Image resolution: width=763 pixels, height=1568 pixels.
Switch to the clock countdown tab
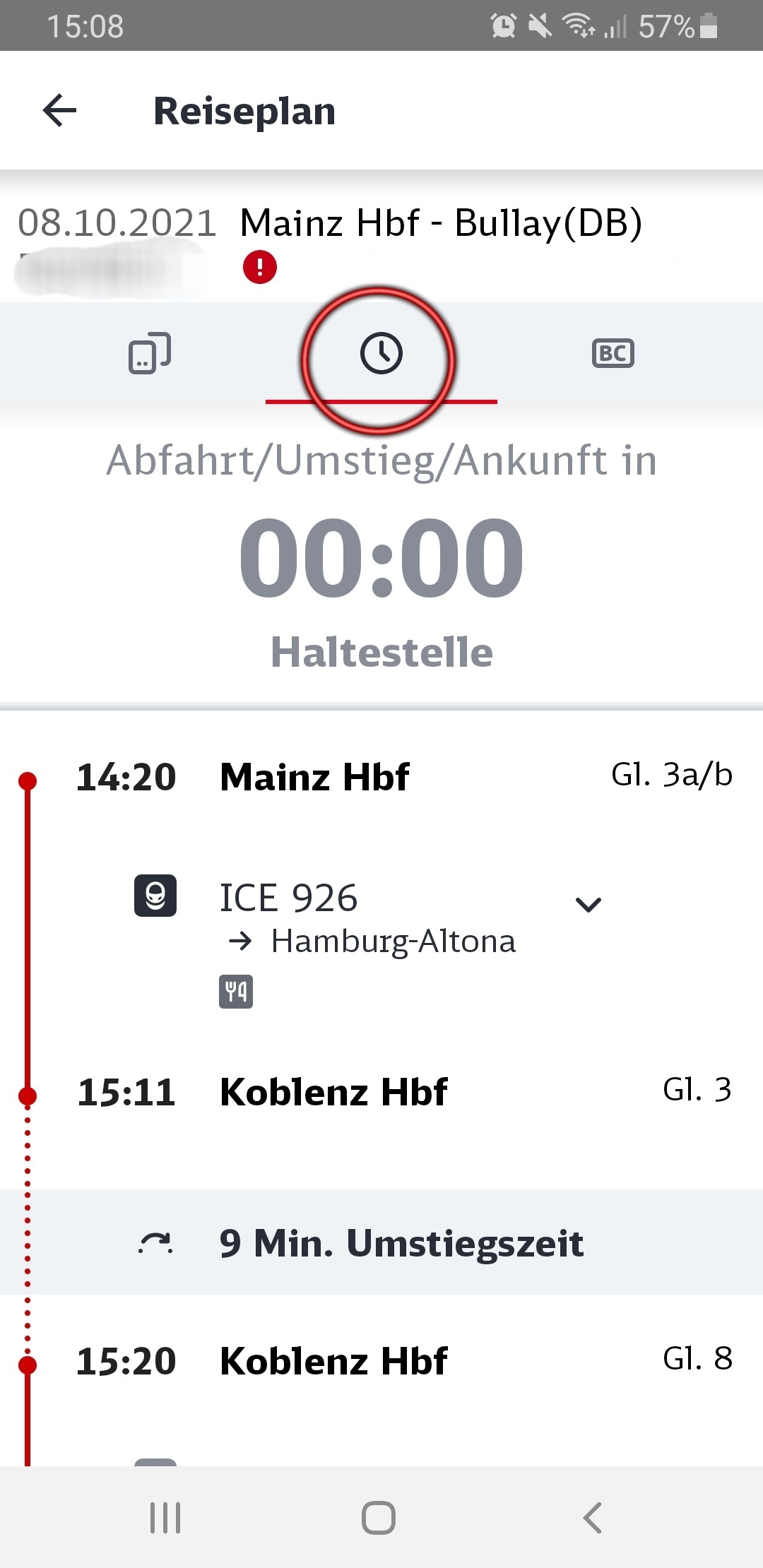coord(381,353)
